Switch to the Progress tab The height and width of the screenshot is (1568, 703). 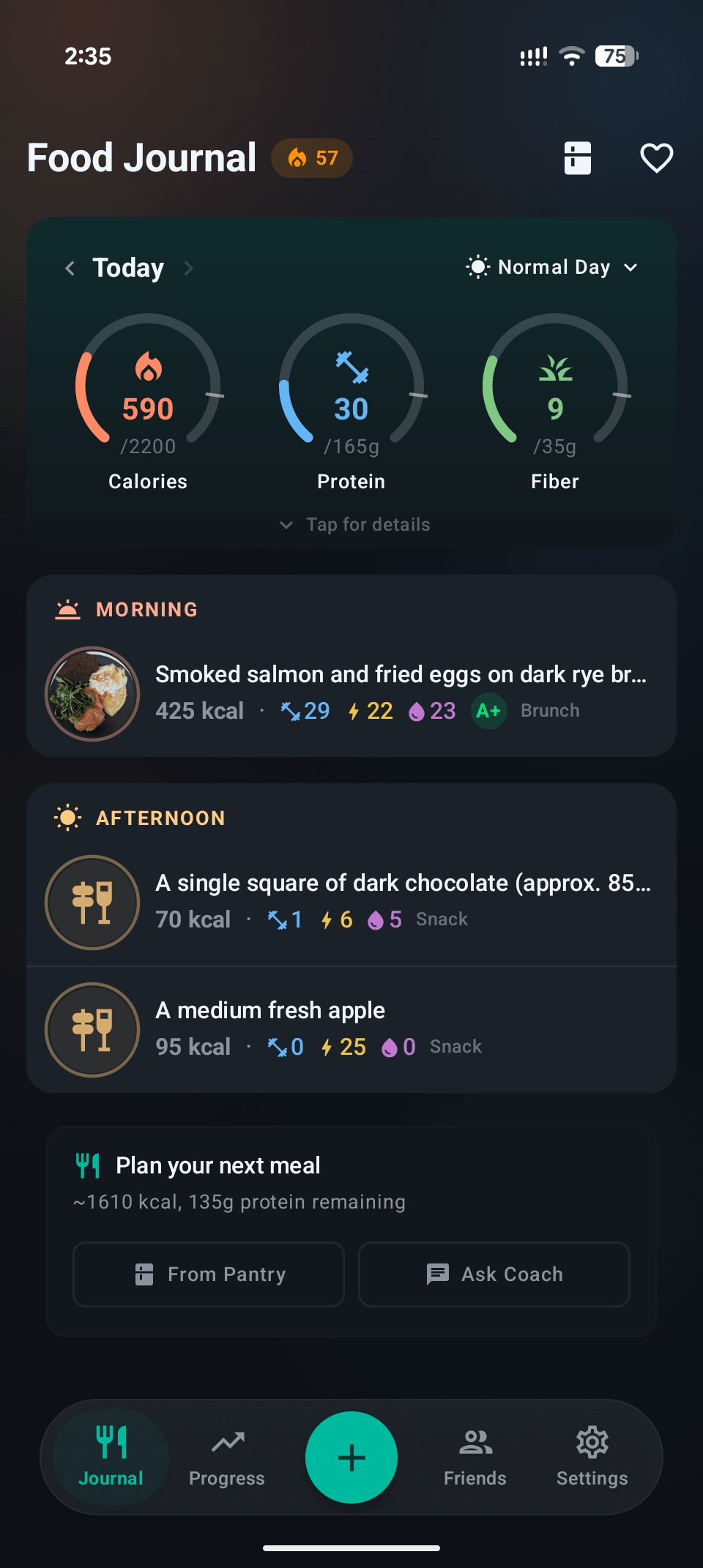[227, 1457]
